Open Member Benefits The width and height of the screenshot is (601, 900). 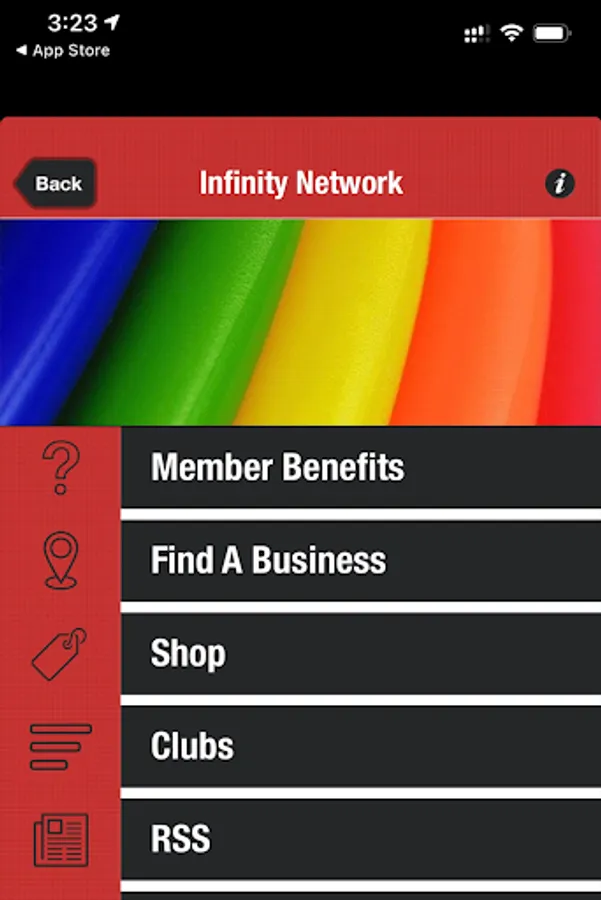(x=361, y=467)
